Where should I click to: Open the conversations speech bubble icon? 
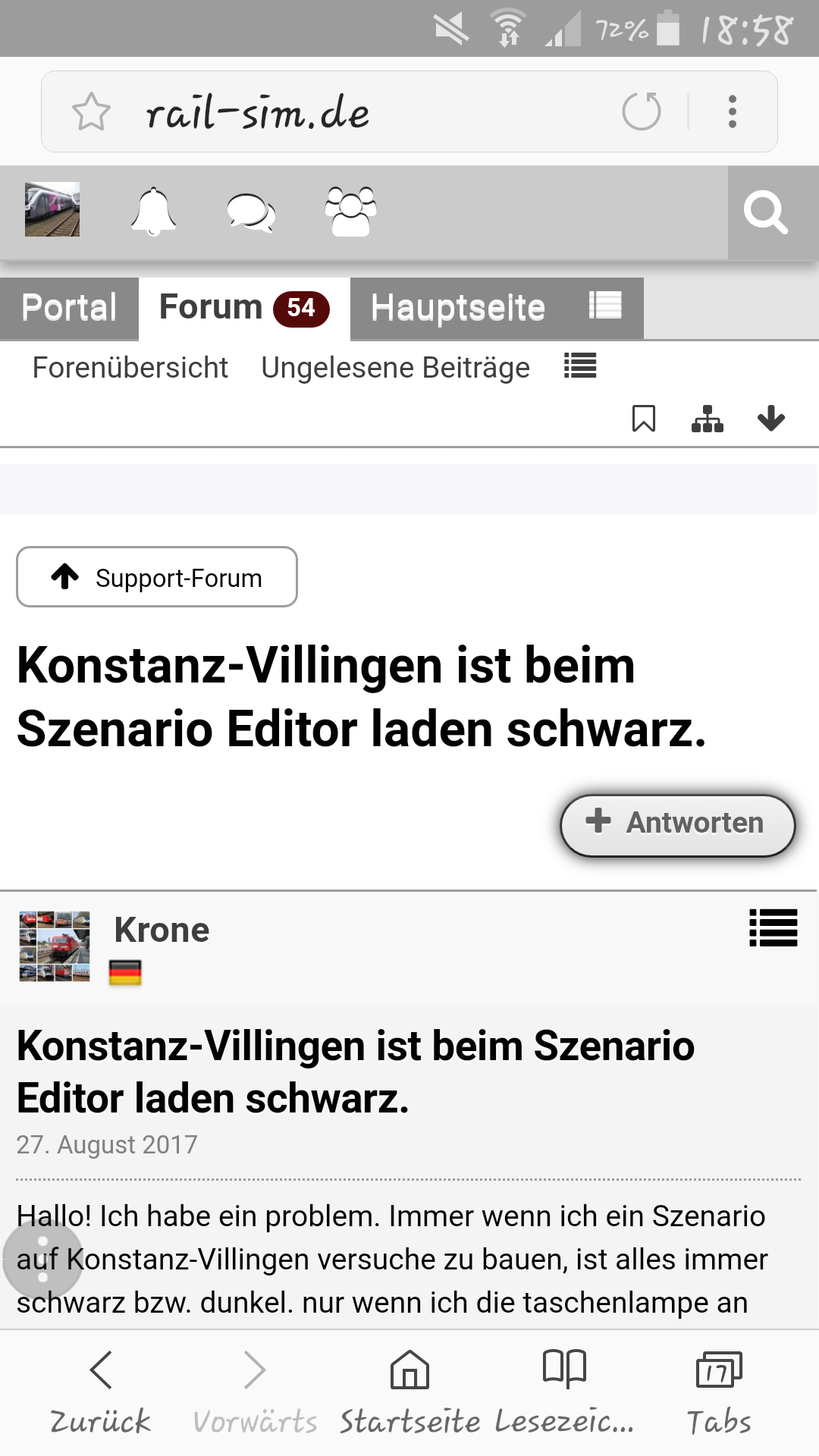(x=251, y=212)
